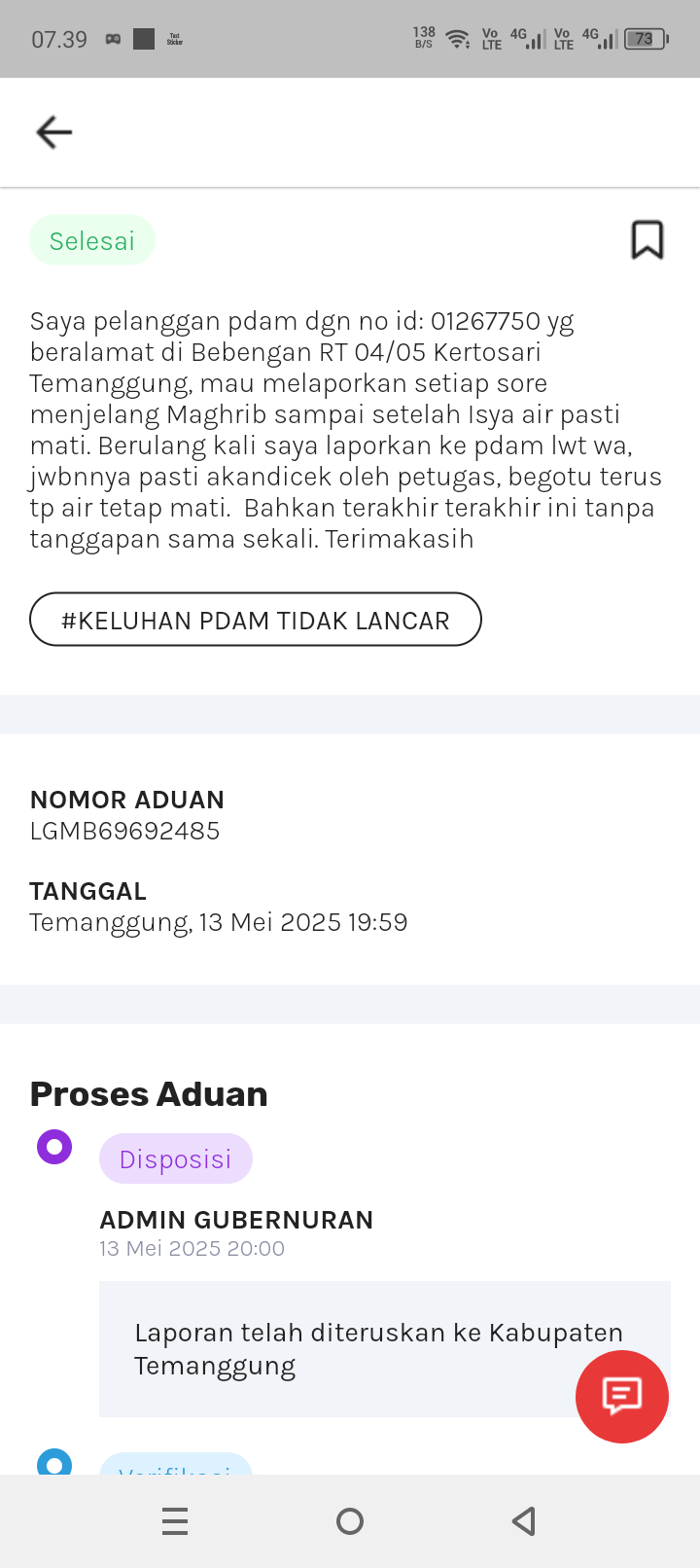Tap the system home button
Screen dimensions: 700x1568
350,1520
